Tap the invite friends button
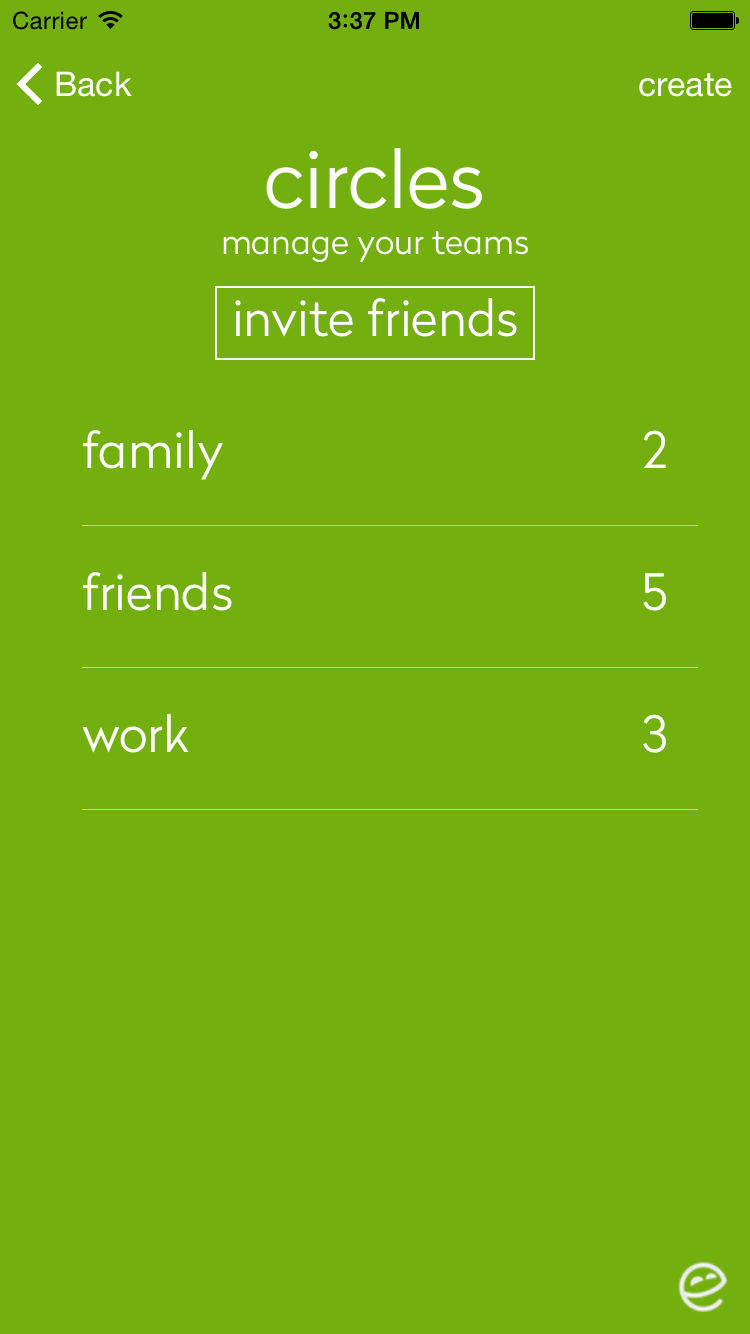 click(x=375, y=322)
